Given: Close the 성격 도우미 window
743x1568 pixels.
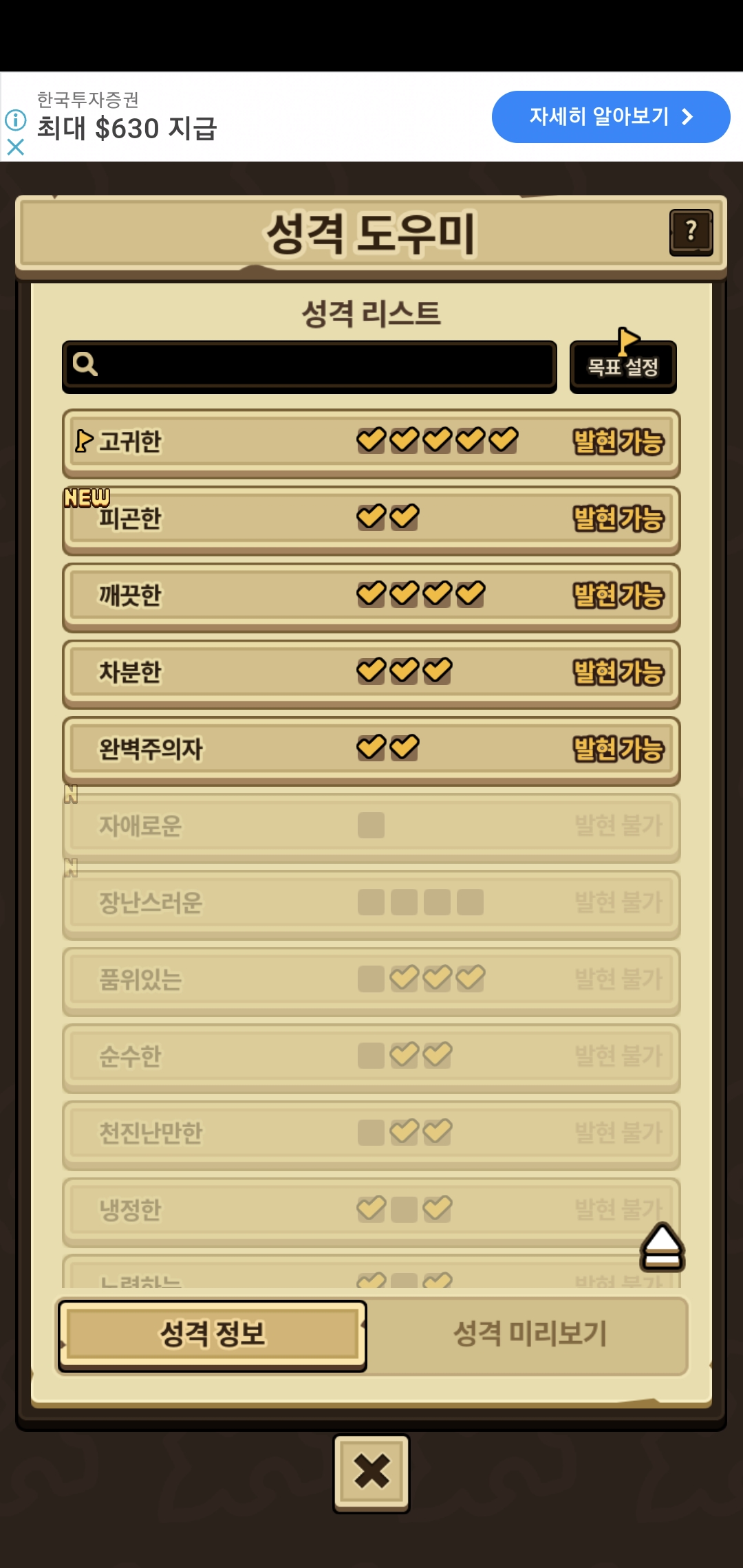Looking at the screenshot, I should (x=371, y=1472).
